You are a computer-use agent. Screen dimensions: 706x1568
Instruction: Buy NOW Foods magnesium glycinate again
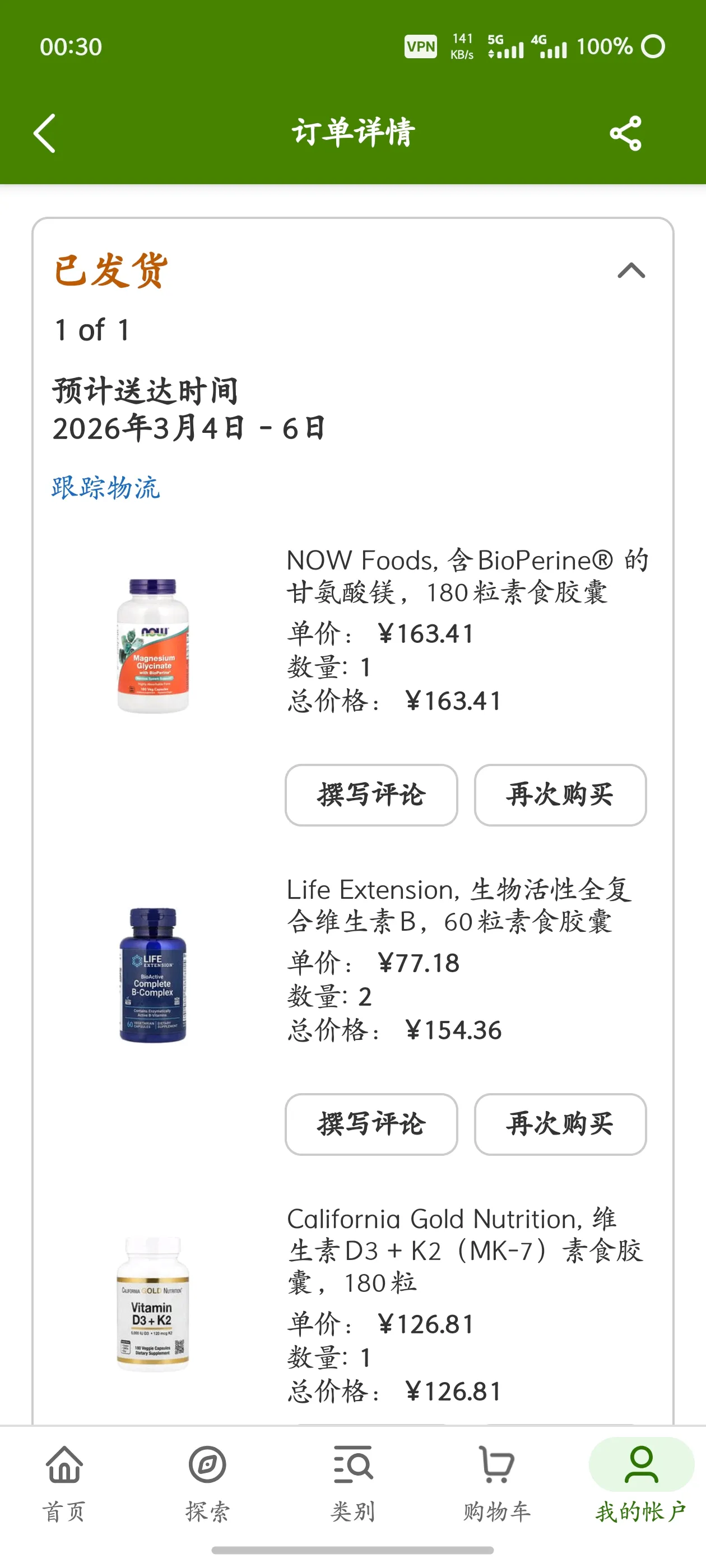[560, 795]
